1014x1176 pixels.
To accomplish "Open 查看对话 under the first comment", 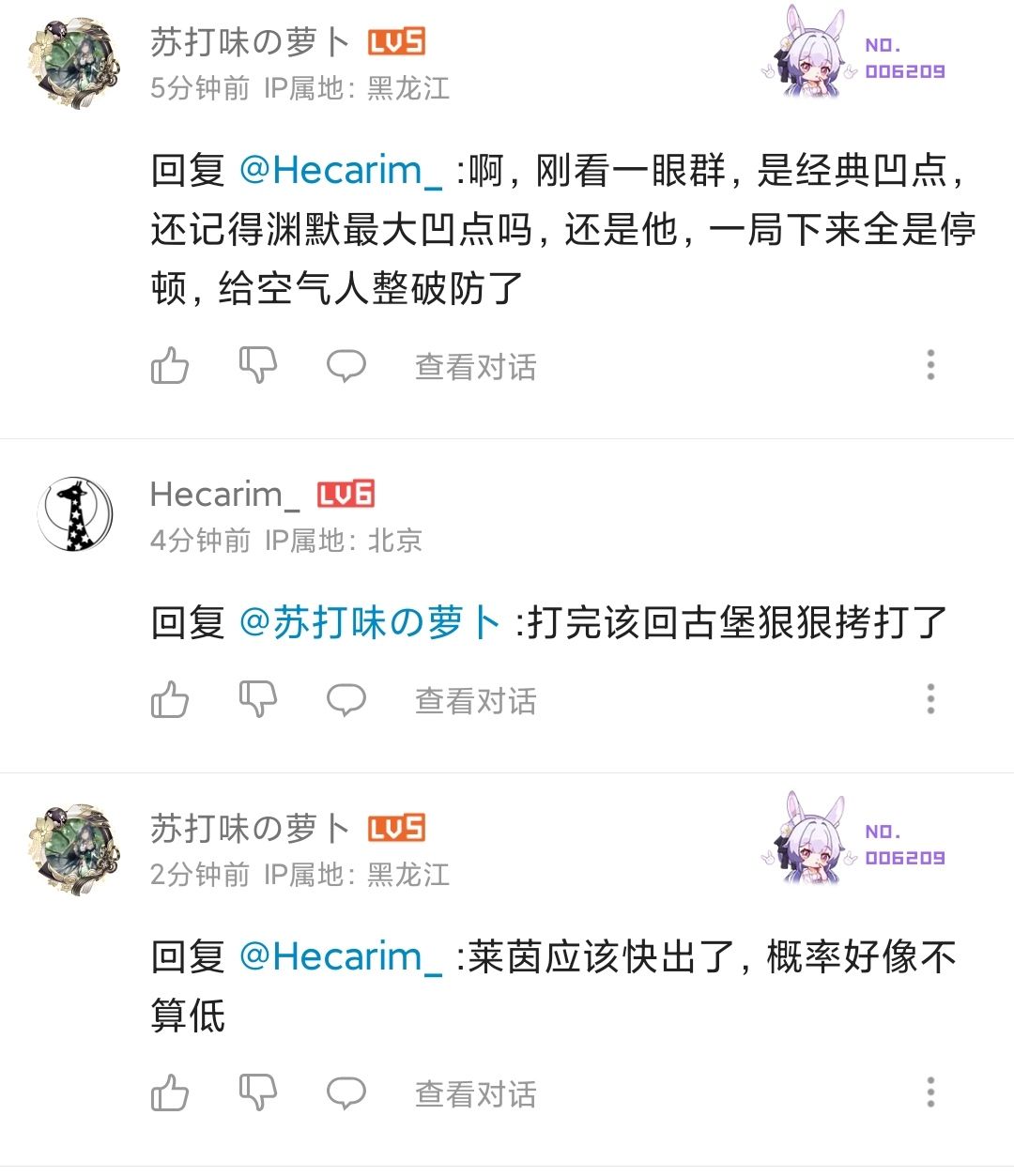I will [x=474, y=367].
